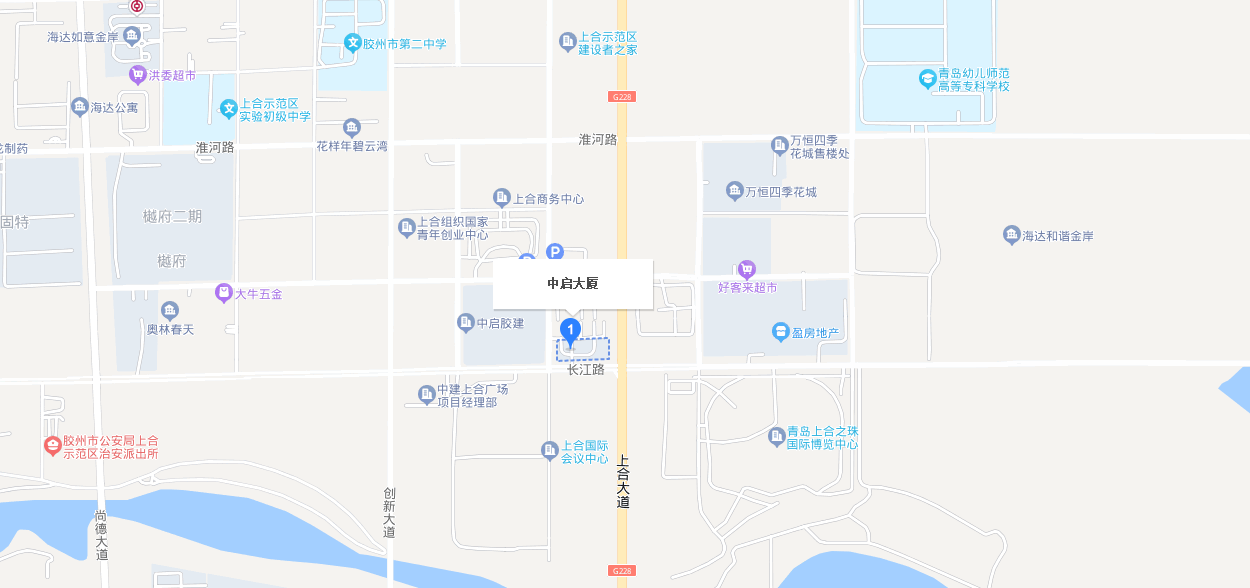The width and height of the screenshot is (1250, 588).
Task: Select the 万恒四季花城 marker
Action: click(x=735, y=191)
